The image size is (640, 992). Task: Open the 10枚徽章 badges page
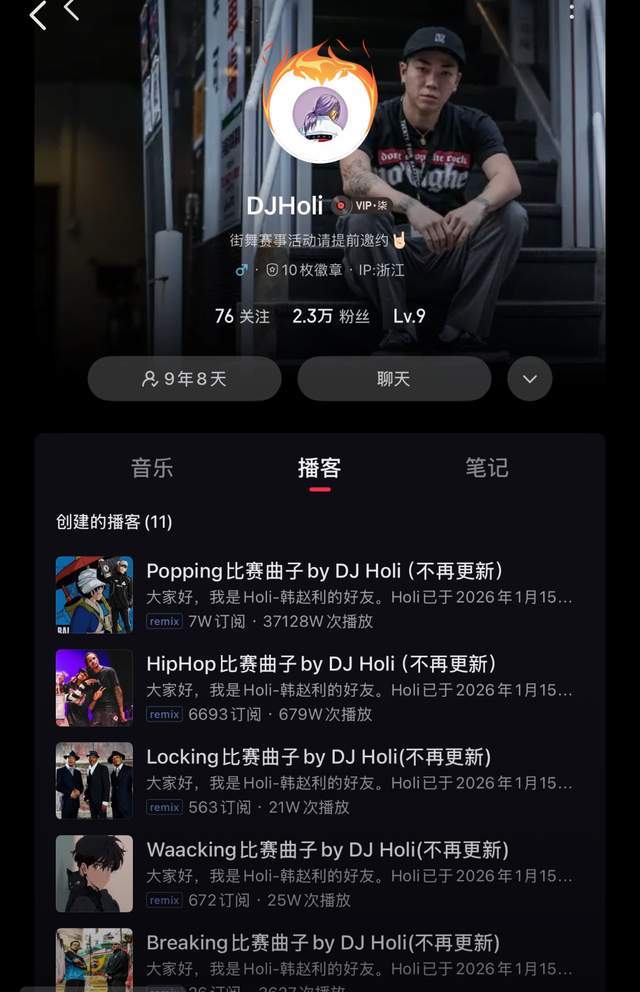click(x=304, y=270)
